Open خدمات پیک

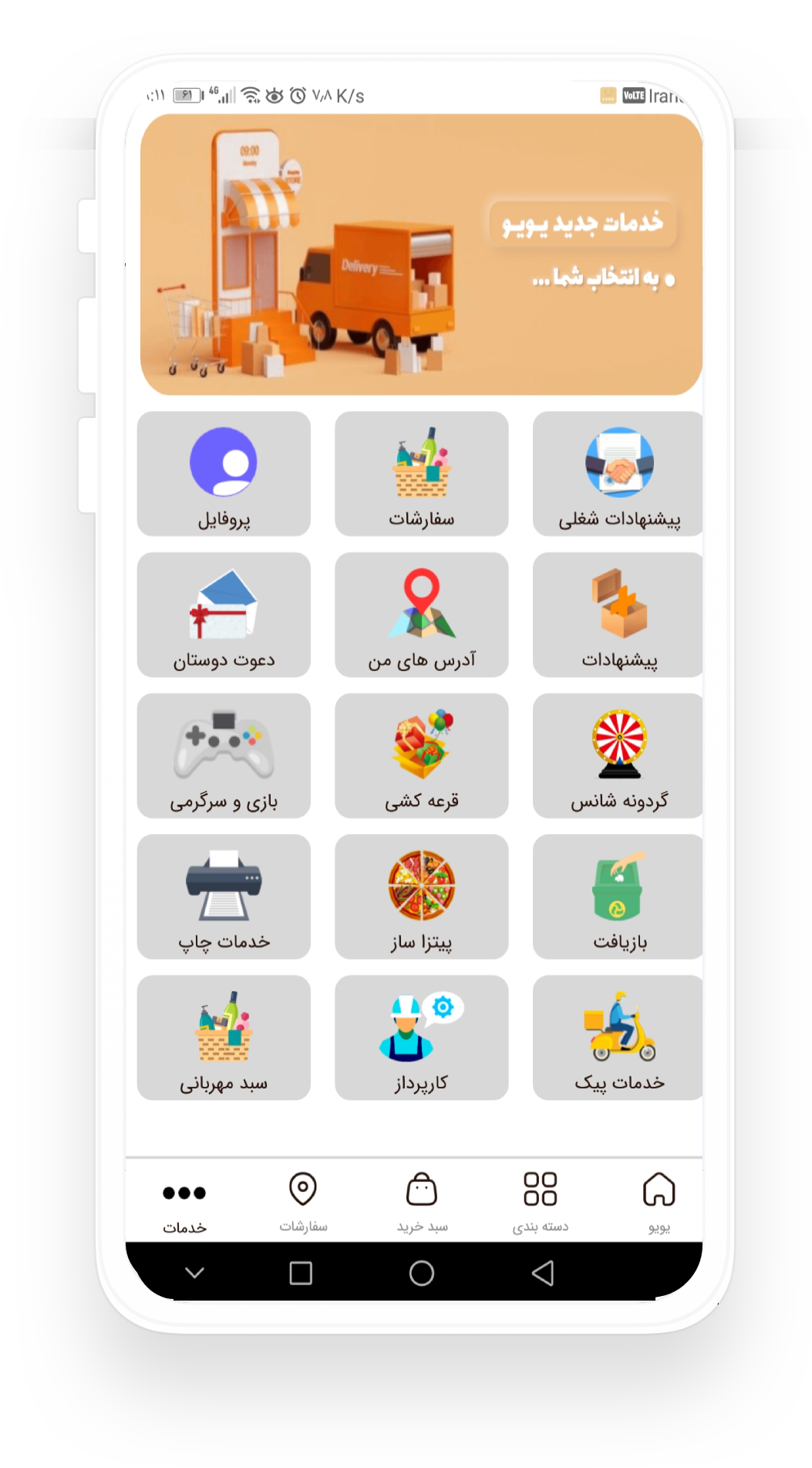tap(618, 1038)
